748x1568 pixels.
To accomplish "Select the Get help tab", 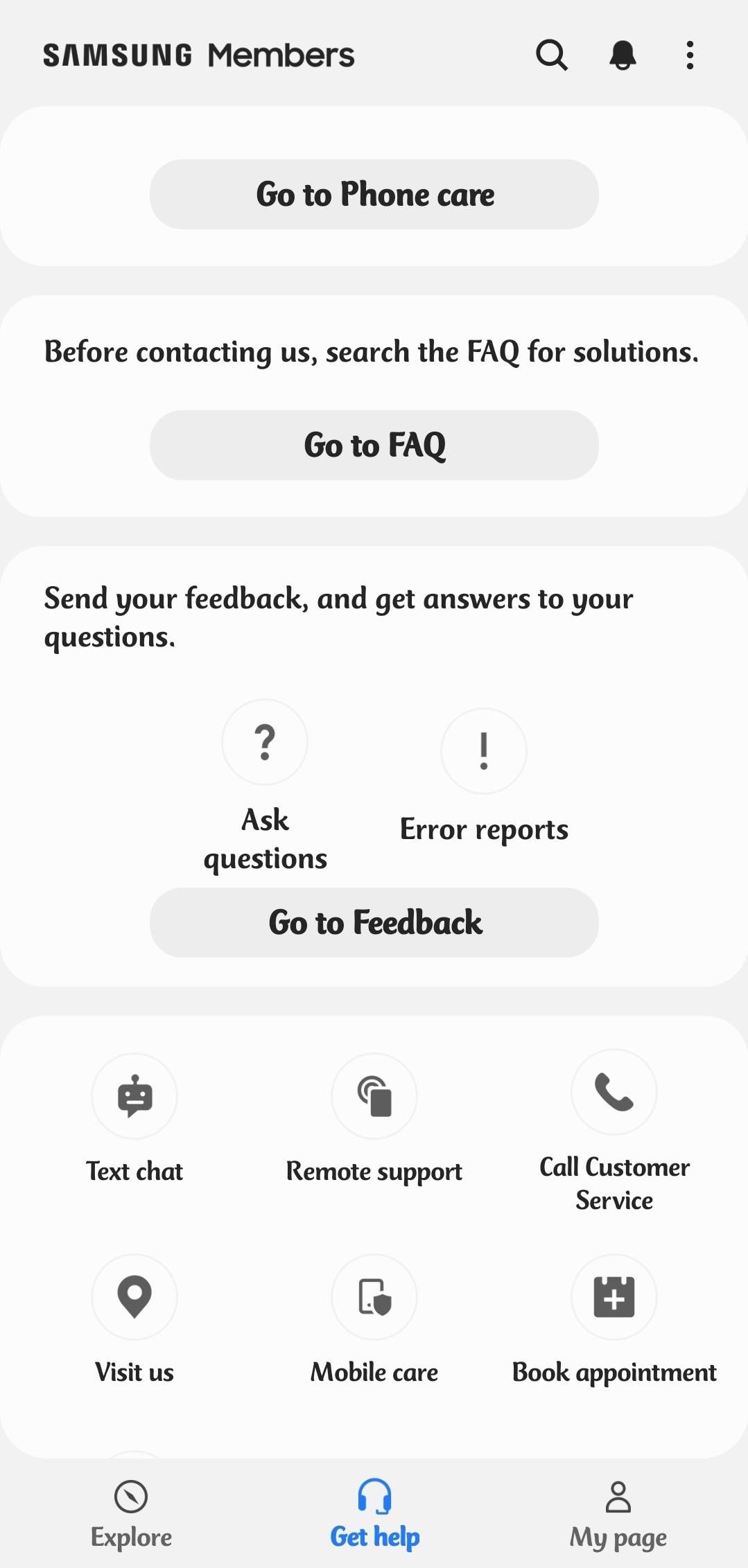I will pyautogui.click(x=374, y=1517).
